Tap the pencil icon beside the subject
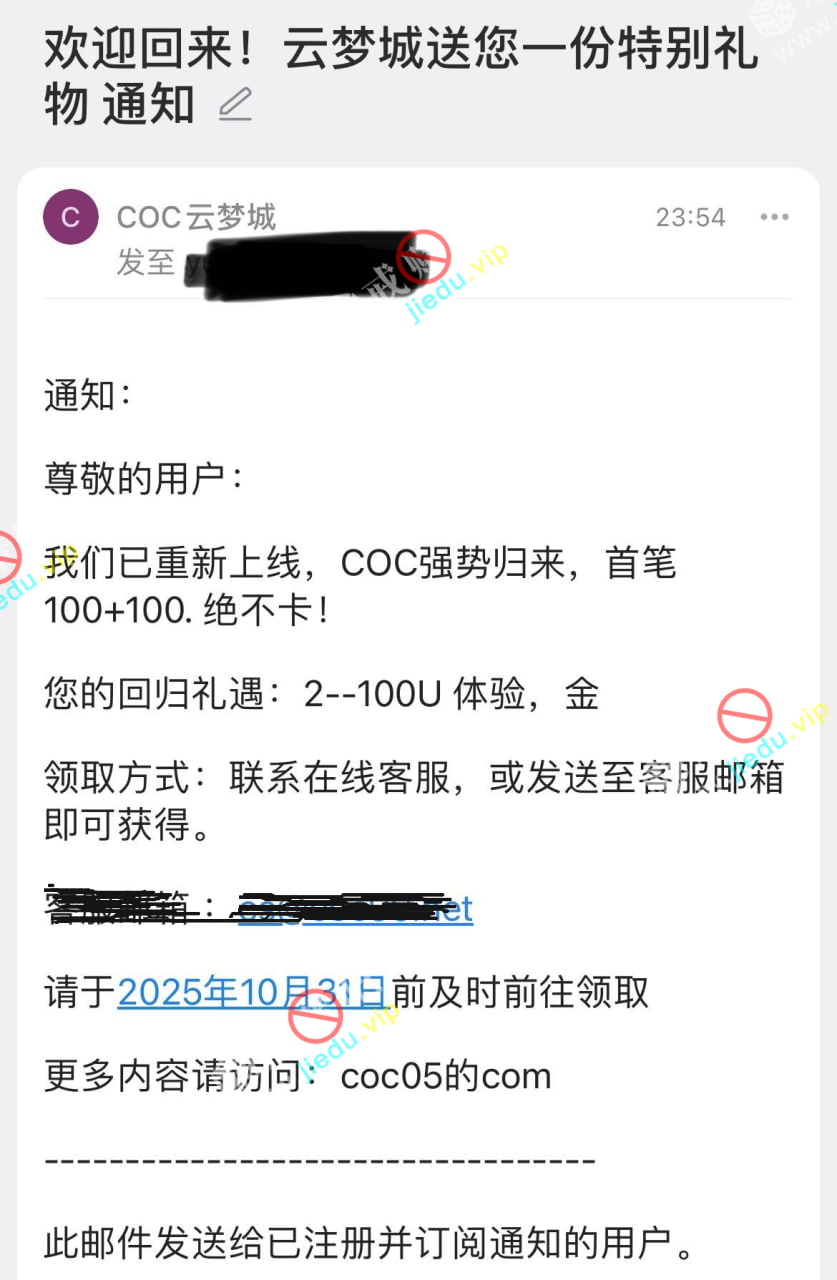The width and height of the screenshot is (837, 1280). pos(235,105)
